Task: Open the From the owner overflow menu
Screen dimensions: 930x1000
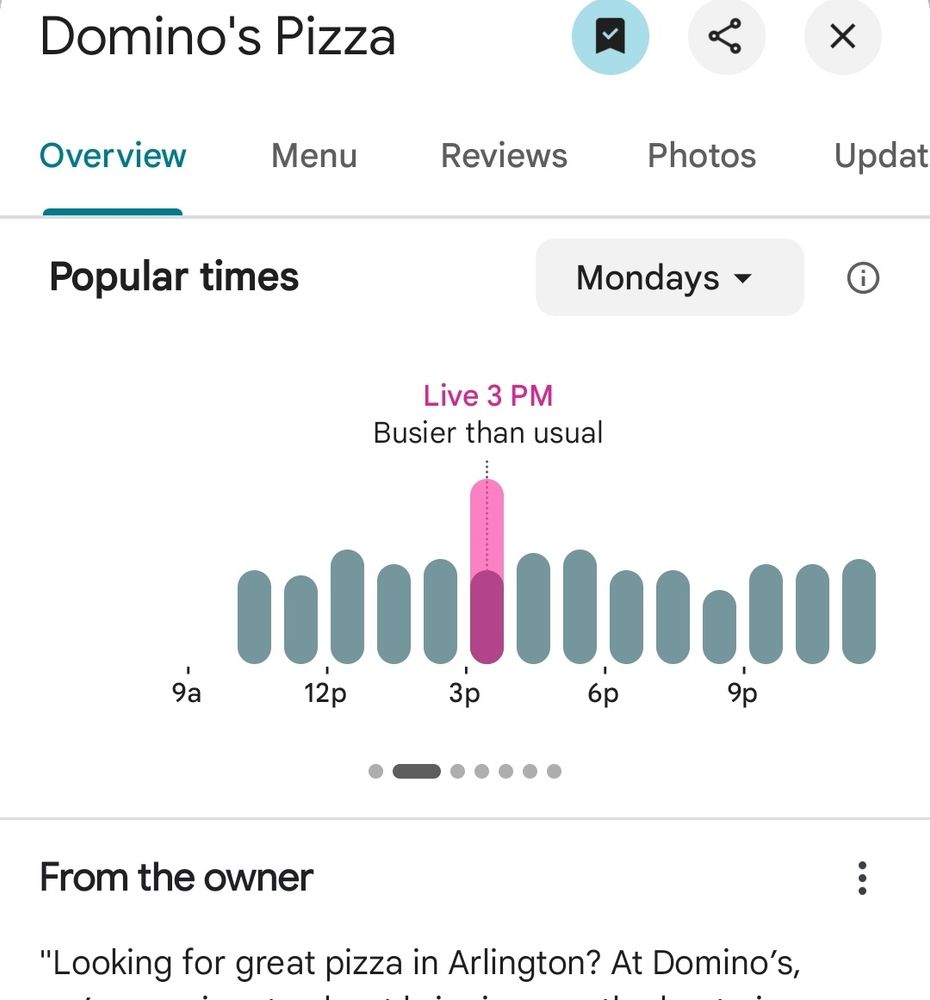Action: click(x=862, y=878)
